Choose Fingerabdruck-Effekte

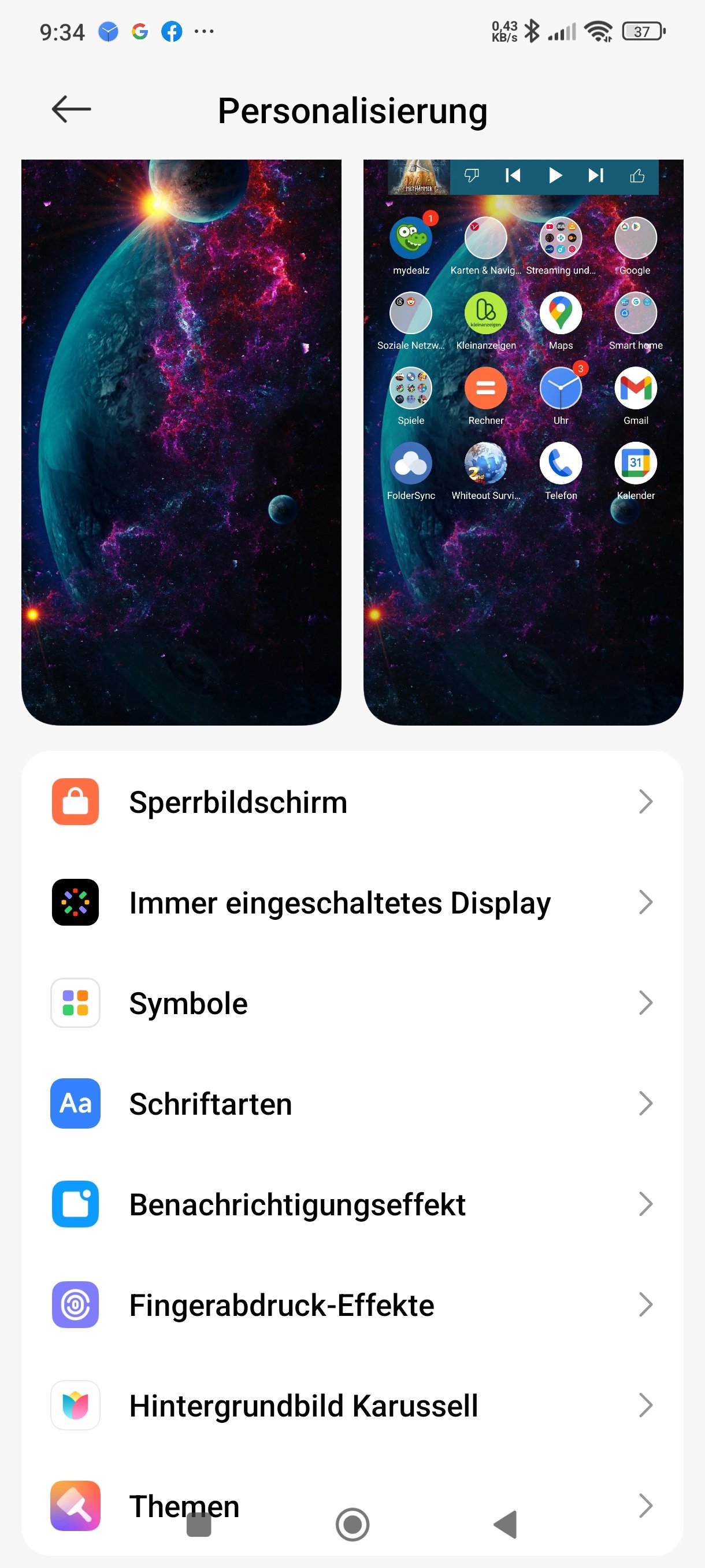click(352, 1304)
